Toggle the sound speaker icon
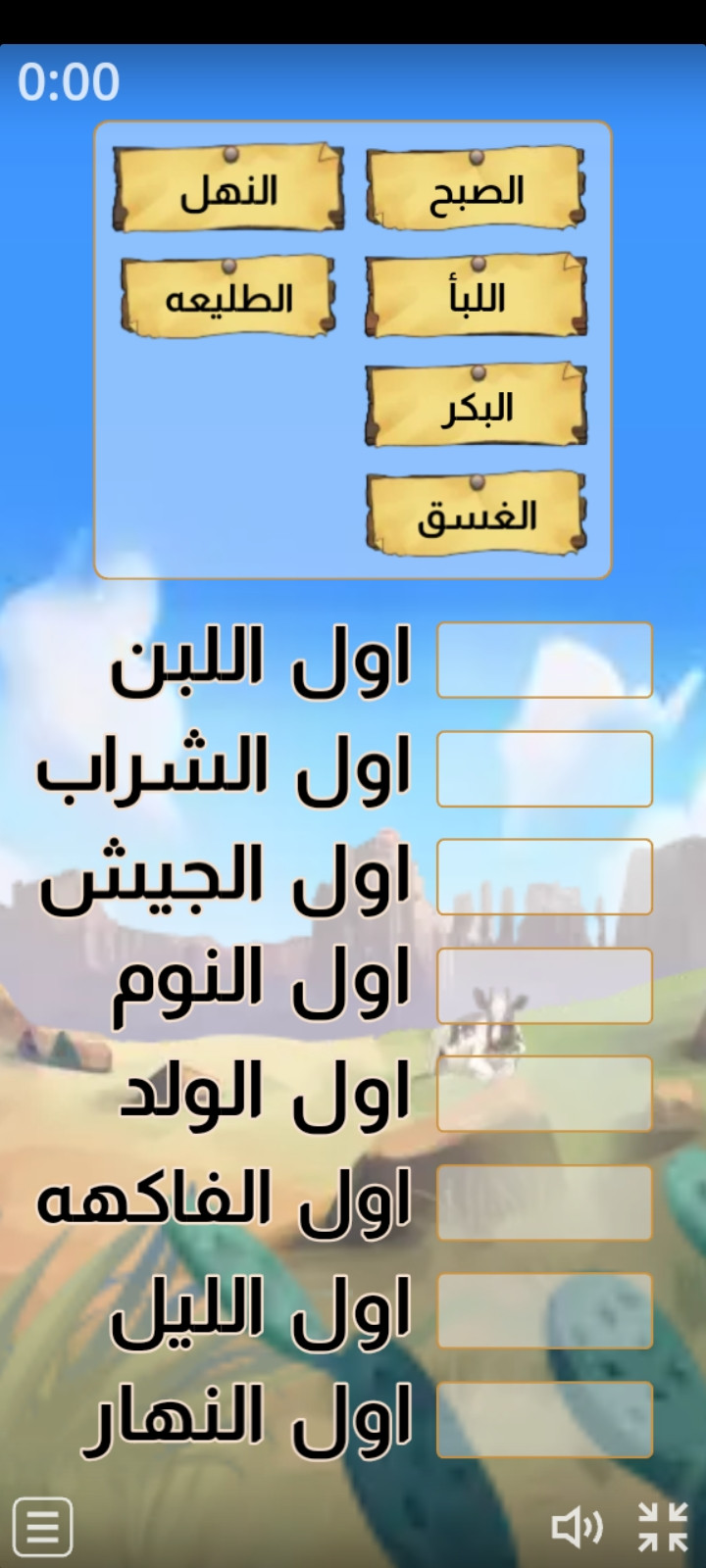706x1568 pixels. point(577,1527)
